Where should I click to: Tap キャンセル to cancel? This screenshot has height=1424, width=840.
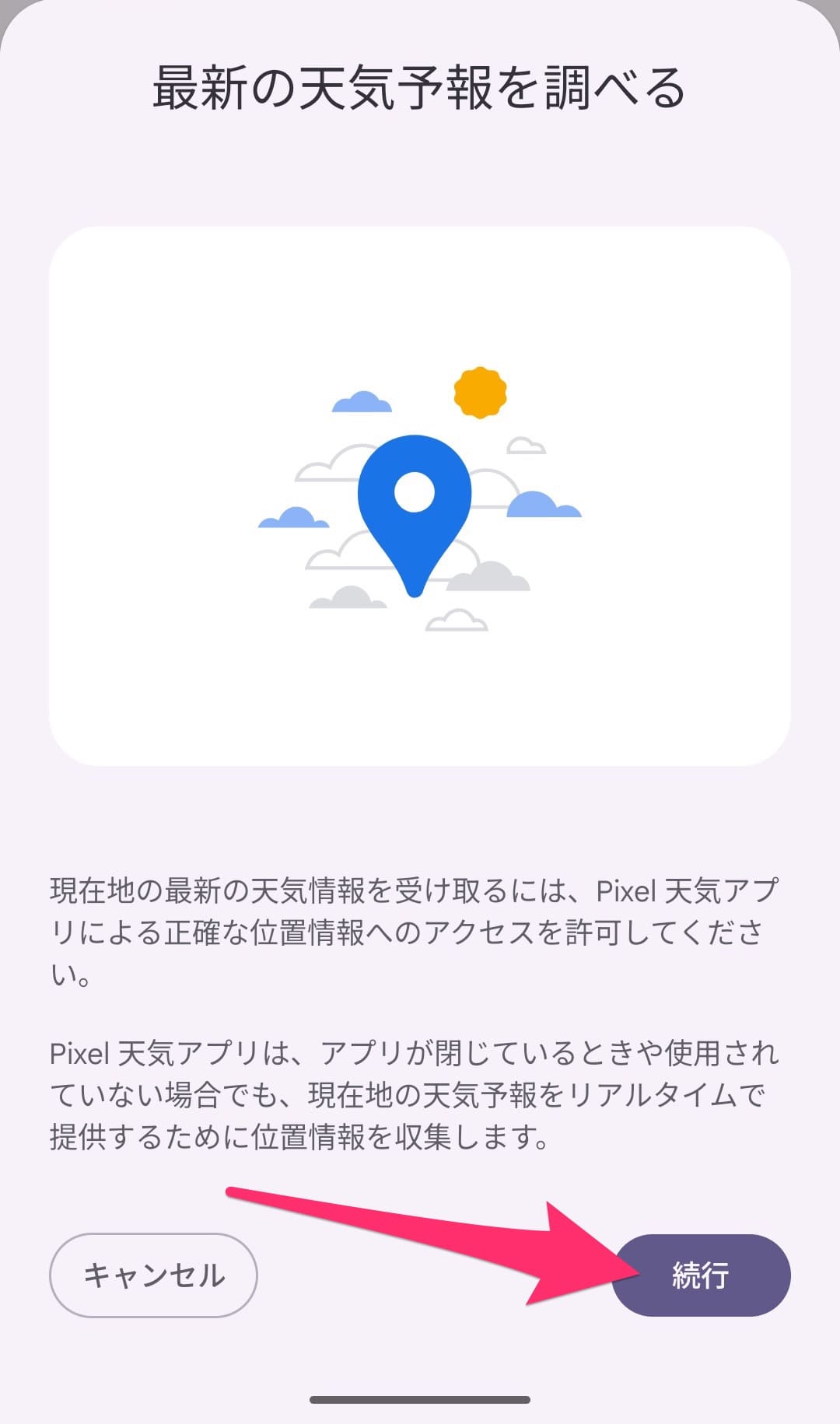pos(152,1273)
